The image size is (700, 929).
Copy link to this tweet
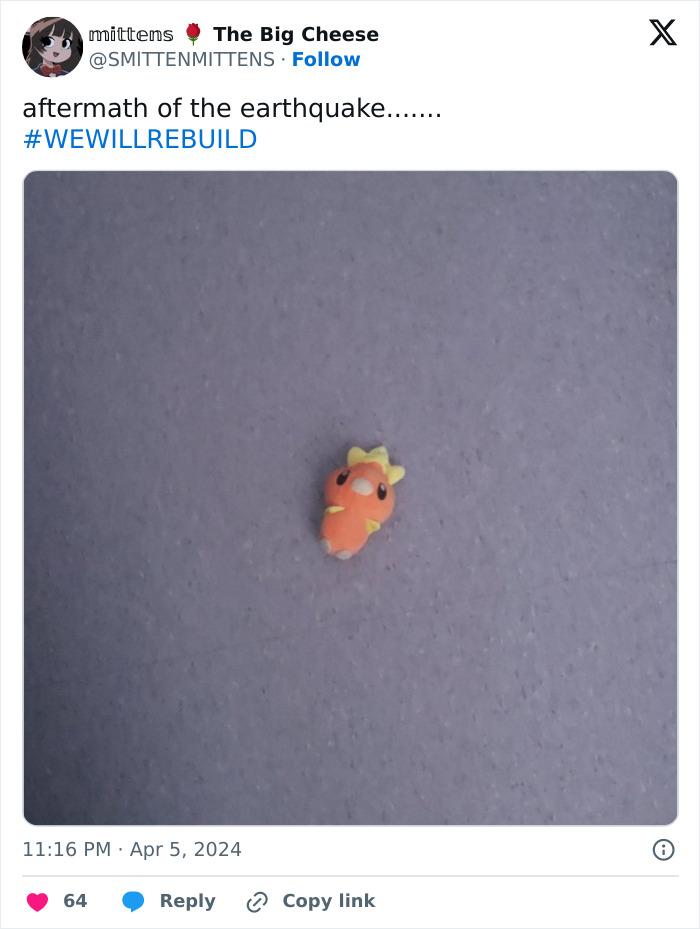(x=311, y=901)
